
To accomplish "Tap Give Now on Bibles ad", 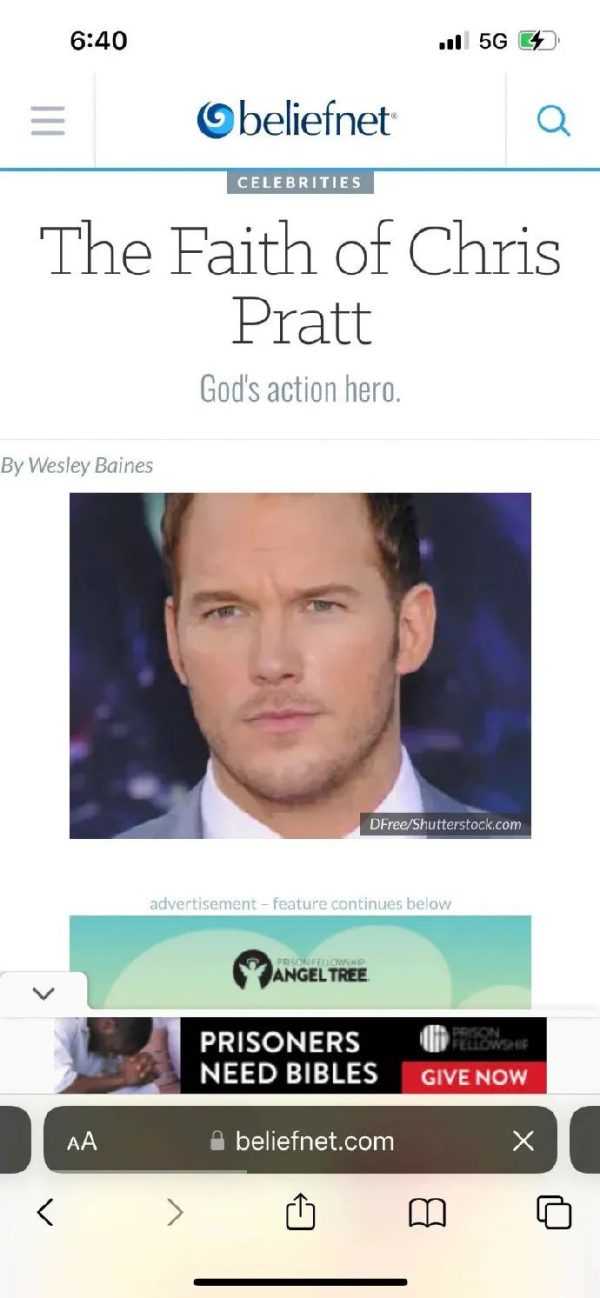I will [473, 1077].
